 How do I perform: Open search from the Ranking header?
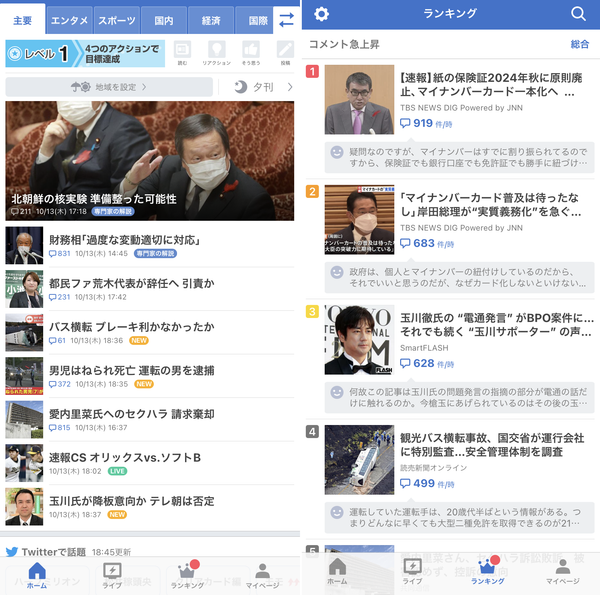pyautogui.click(x=578, y=14)
